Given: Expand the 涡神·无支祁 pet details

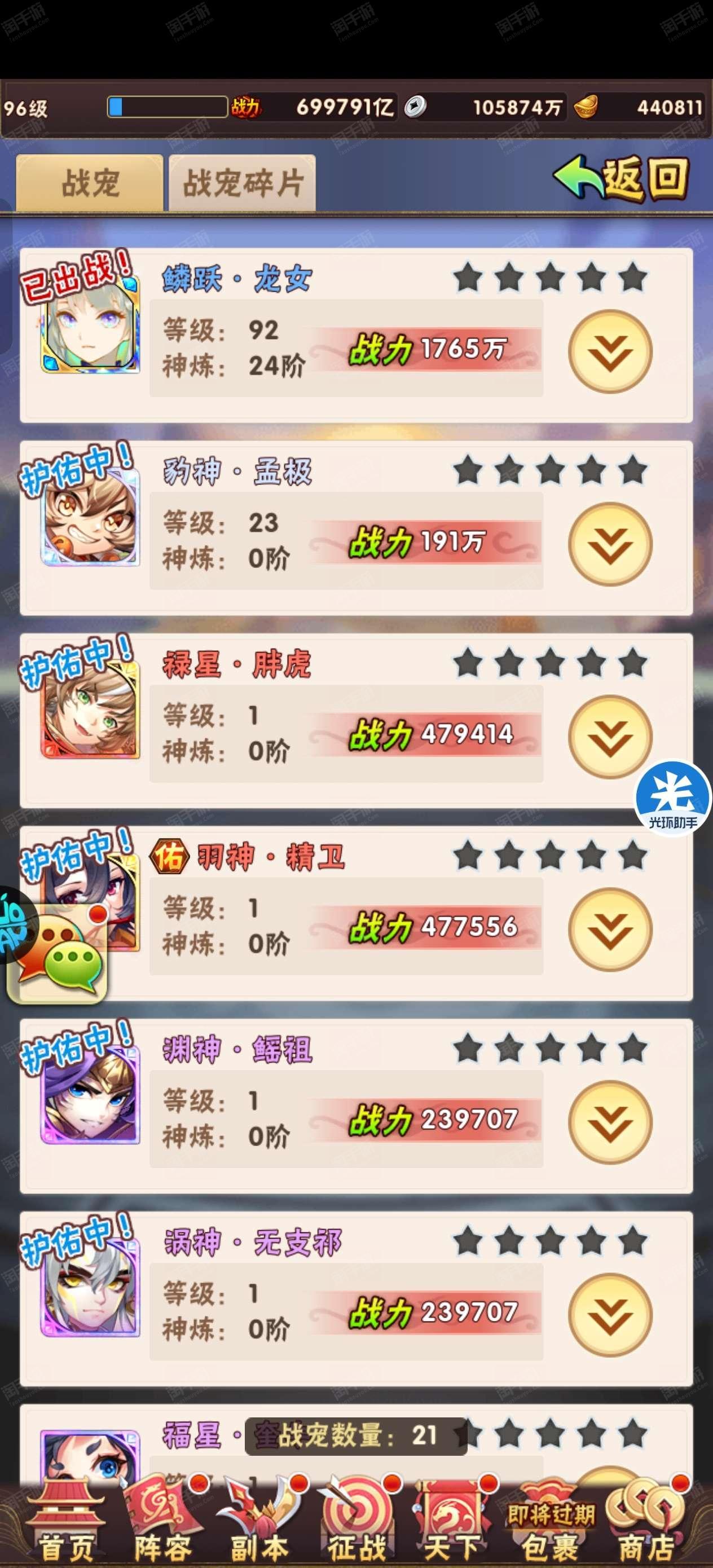Looking at the screenshot, I should [610, 1314].
